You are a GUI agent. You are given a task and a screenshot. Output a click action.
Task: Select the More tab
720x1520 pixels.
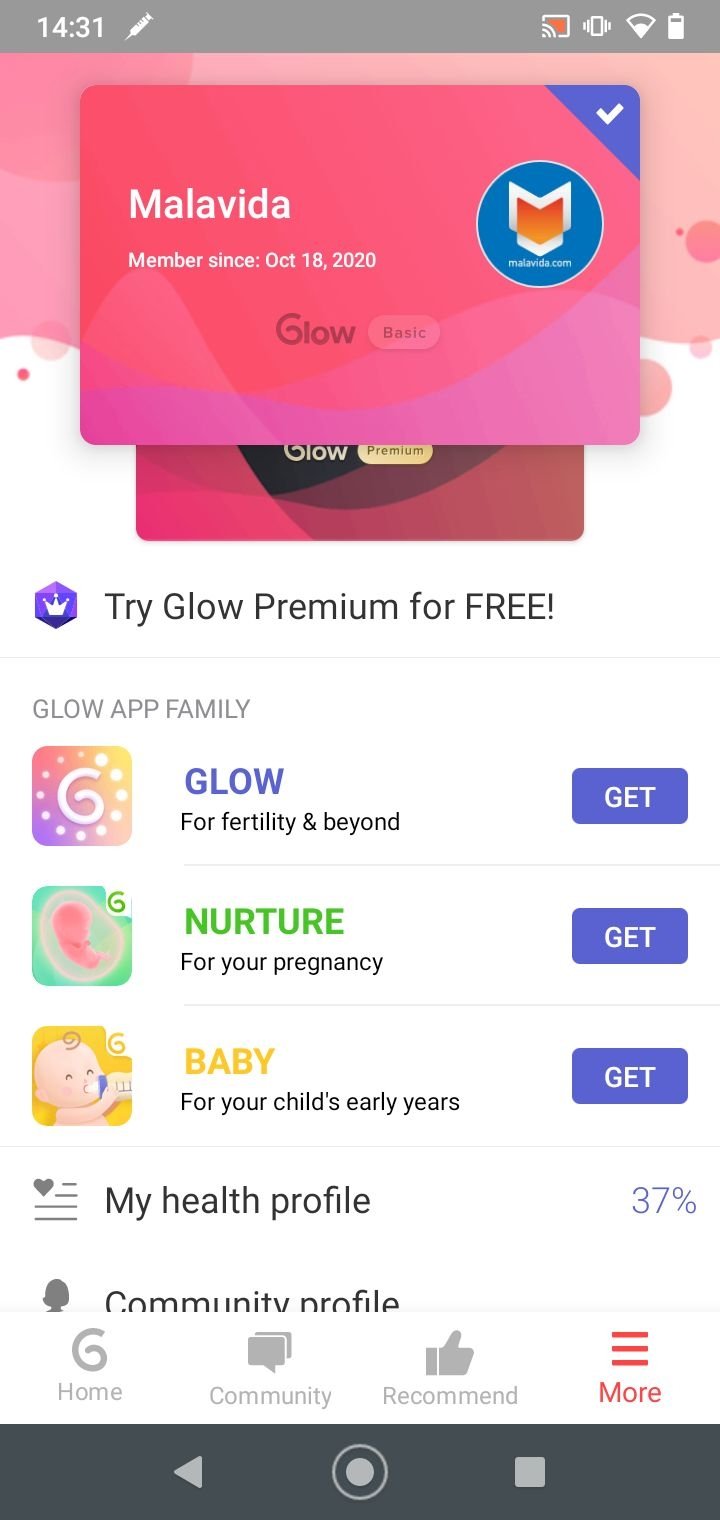point(630,1367)
